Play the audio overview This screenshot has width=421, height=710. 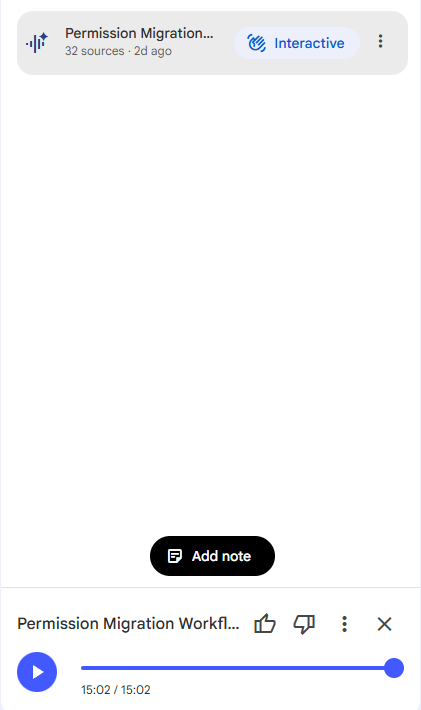37,672
